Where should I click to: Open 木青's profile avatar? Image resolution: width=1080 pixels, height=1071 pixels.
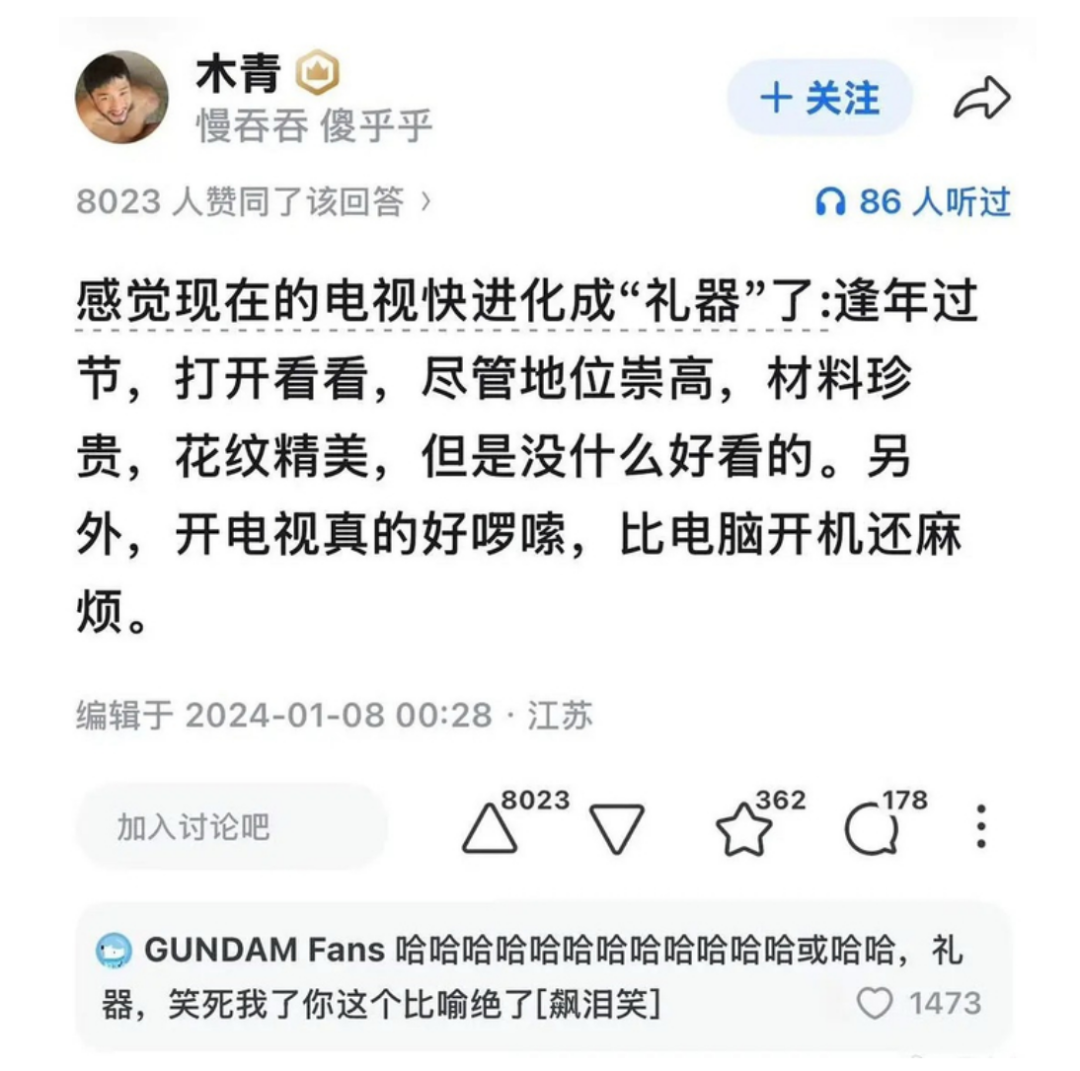tap(121, 98)
